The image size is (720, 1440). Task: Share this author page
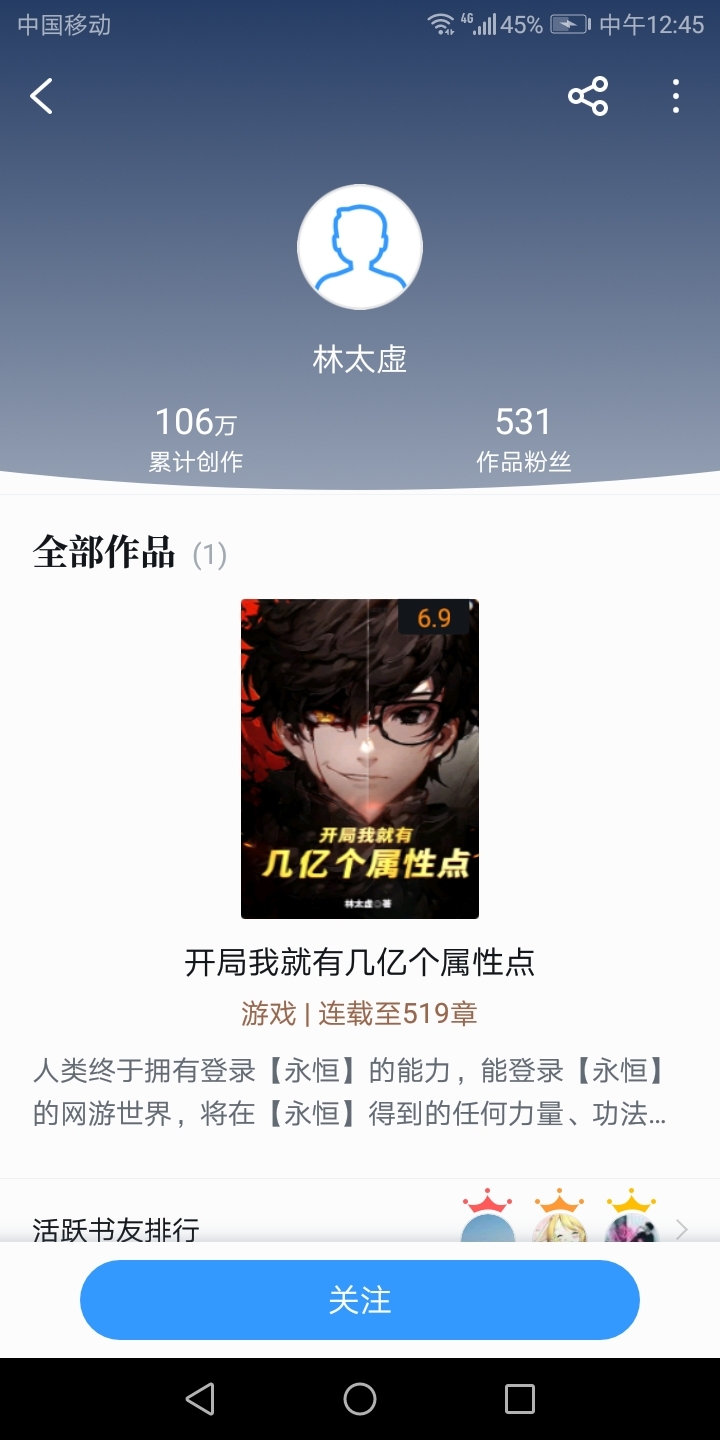click(x=588, y=97)
